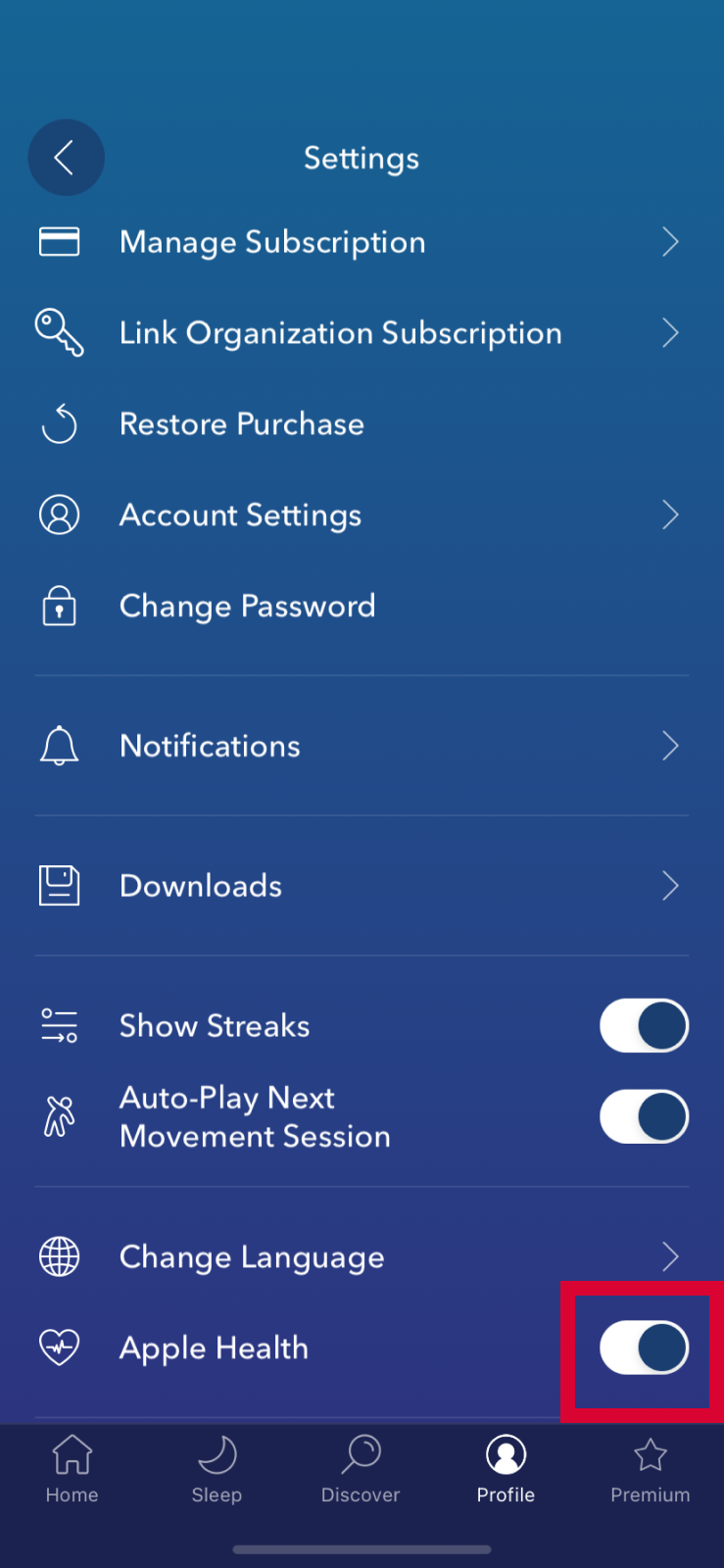724x1568 pixels.
Task: Tap Restore Purchase
Action: (x=362, y=424)
